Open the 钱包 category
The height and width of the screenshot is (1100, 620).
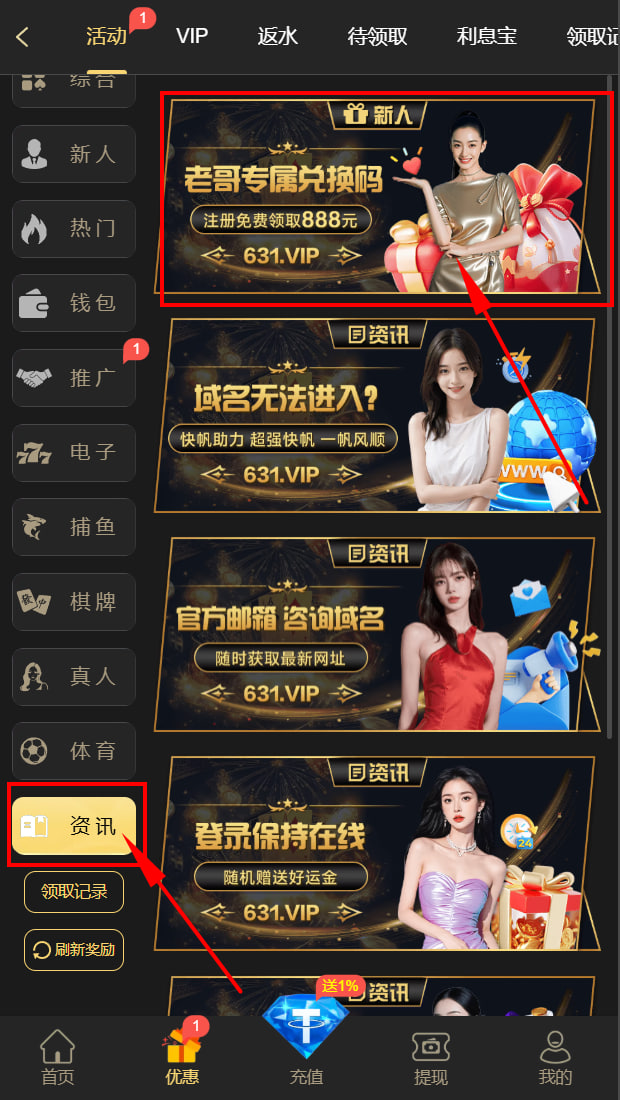pyautogui.click(x=74, y=303)
